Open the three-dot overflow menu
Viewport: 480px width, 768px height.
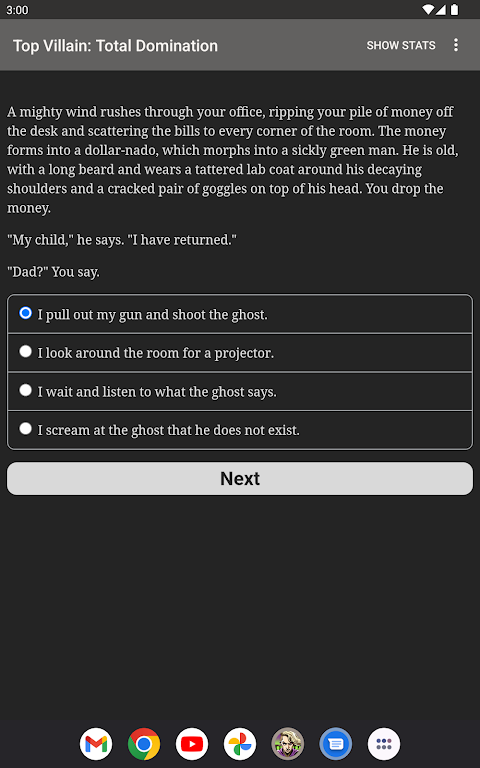click(456, 45)
